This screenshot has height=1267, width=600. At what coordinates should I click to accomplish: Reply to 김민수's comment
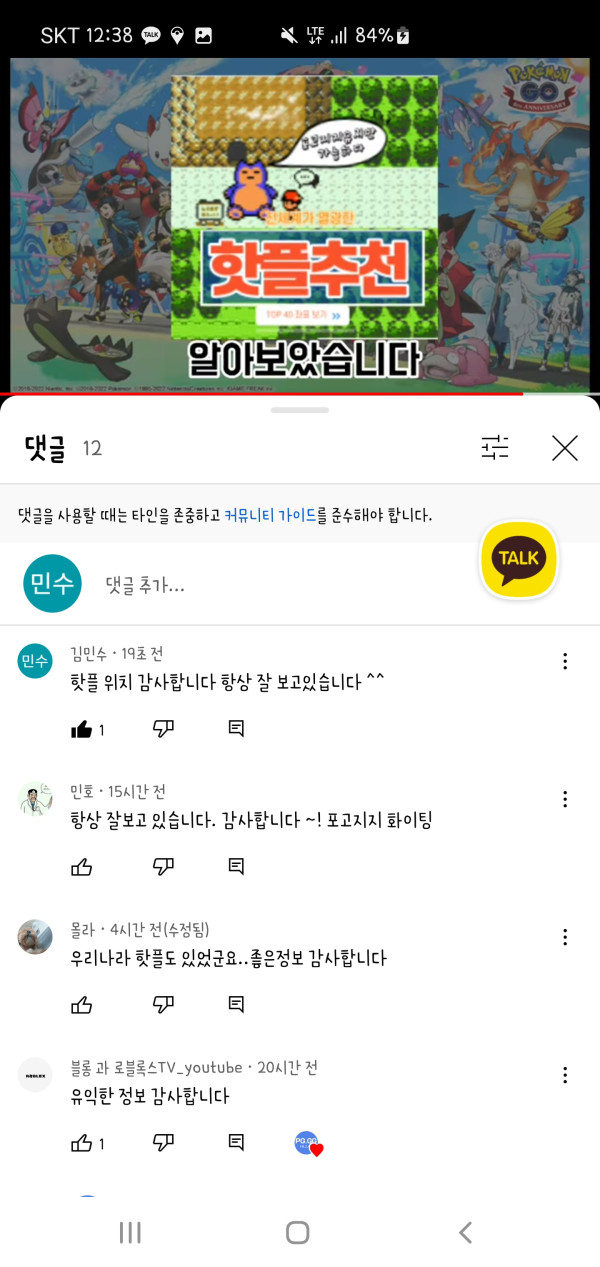(236, 729)
